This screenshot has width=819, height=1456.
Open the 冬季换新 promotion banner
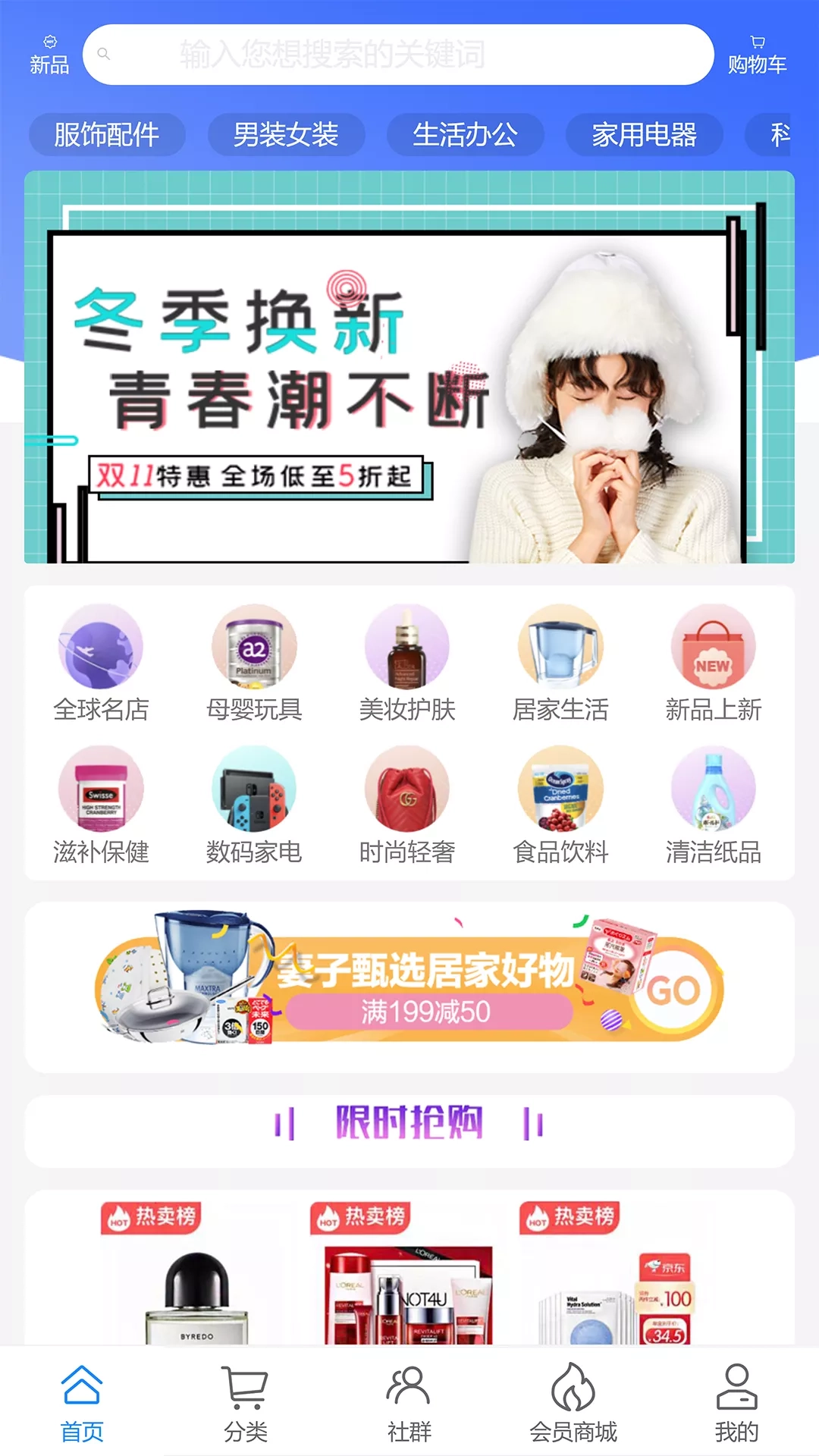[409, 367]
